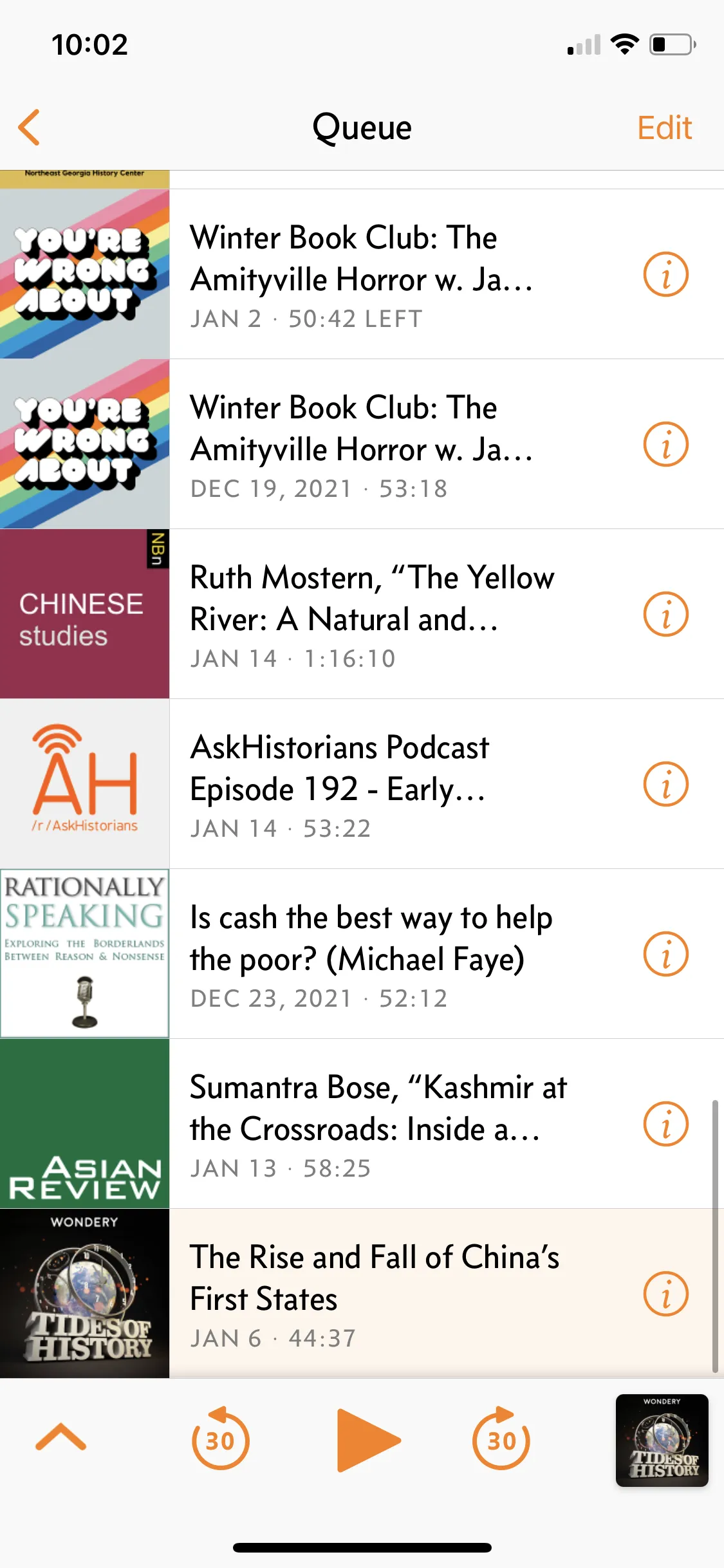The height and width of the screenshot is (1568, 724).
Task: View info for Ruth Mostern Yellow River episode
Action: (665, 614)
